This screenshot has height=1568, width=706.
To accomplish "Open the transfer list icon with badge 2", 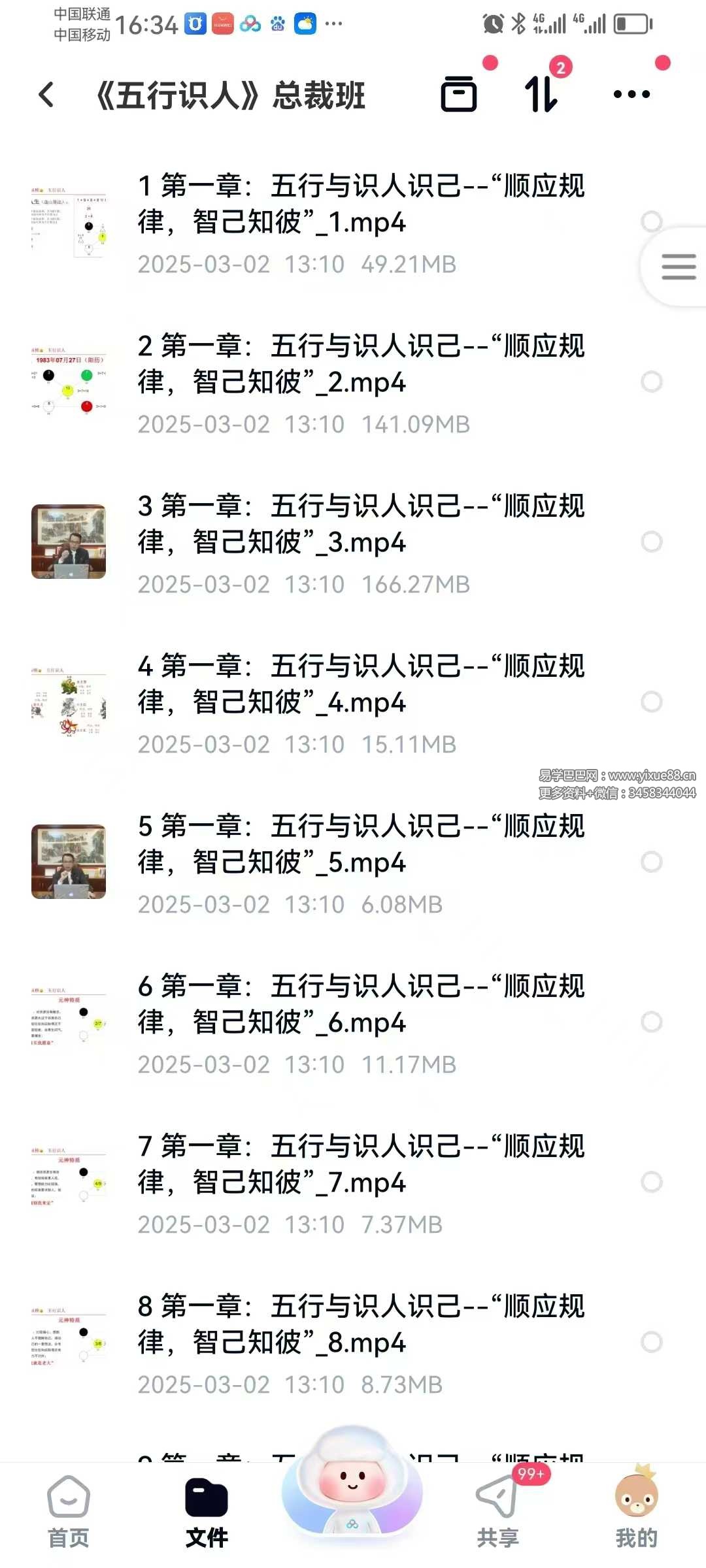I will (x=542, y=94).
